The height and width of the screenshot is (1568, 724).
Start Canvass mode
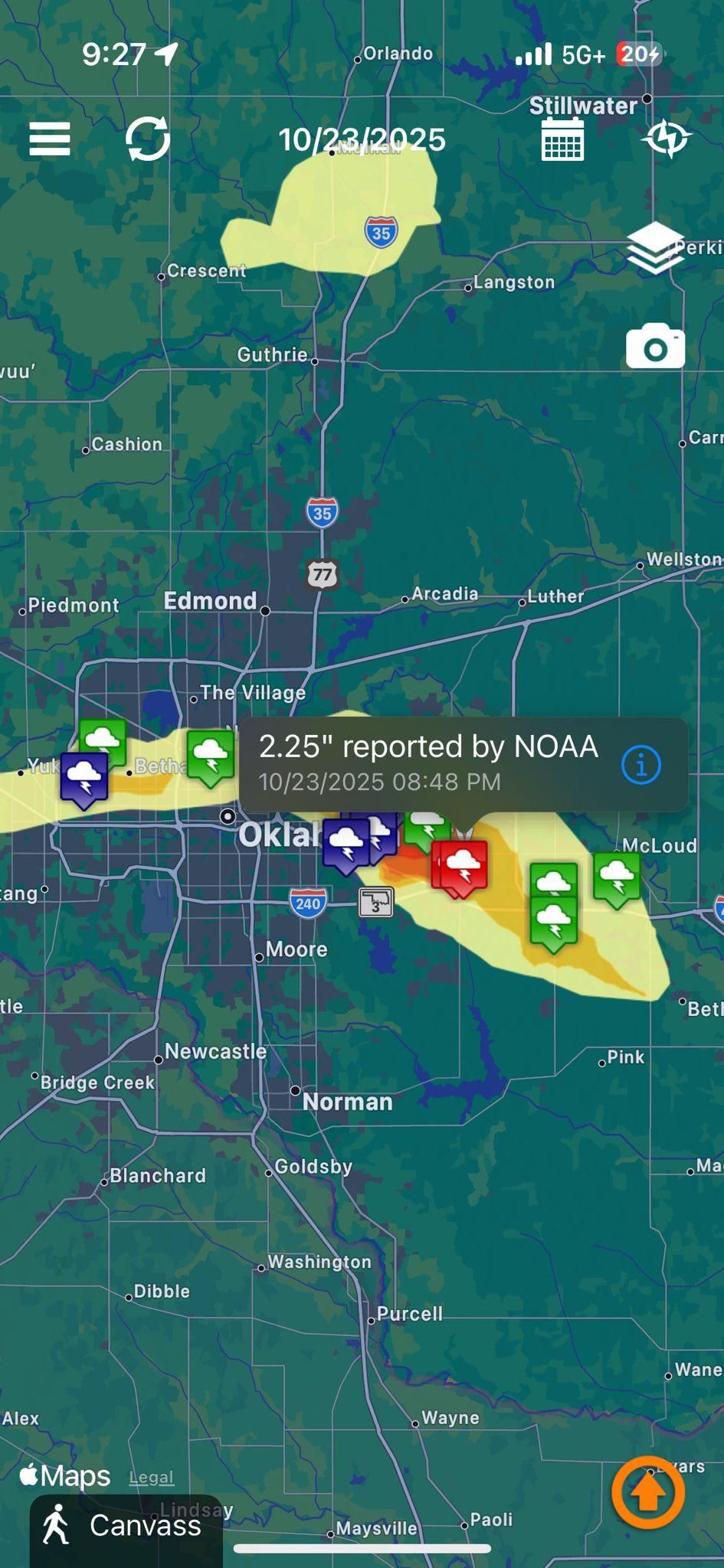[126, 1526]
